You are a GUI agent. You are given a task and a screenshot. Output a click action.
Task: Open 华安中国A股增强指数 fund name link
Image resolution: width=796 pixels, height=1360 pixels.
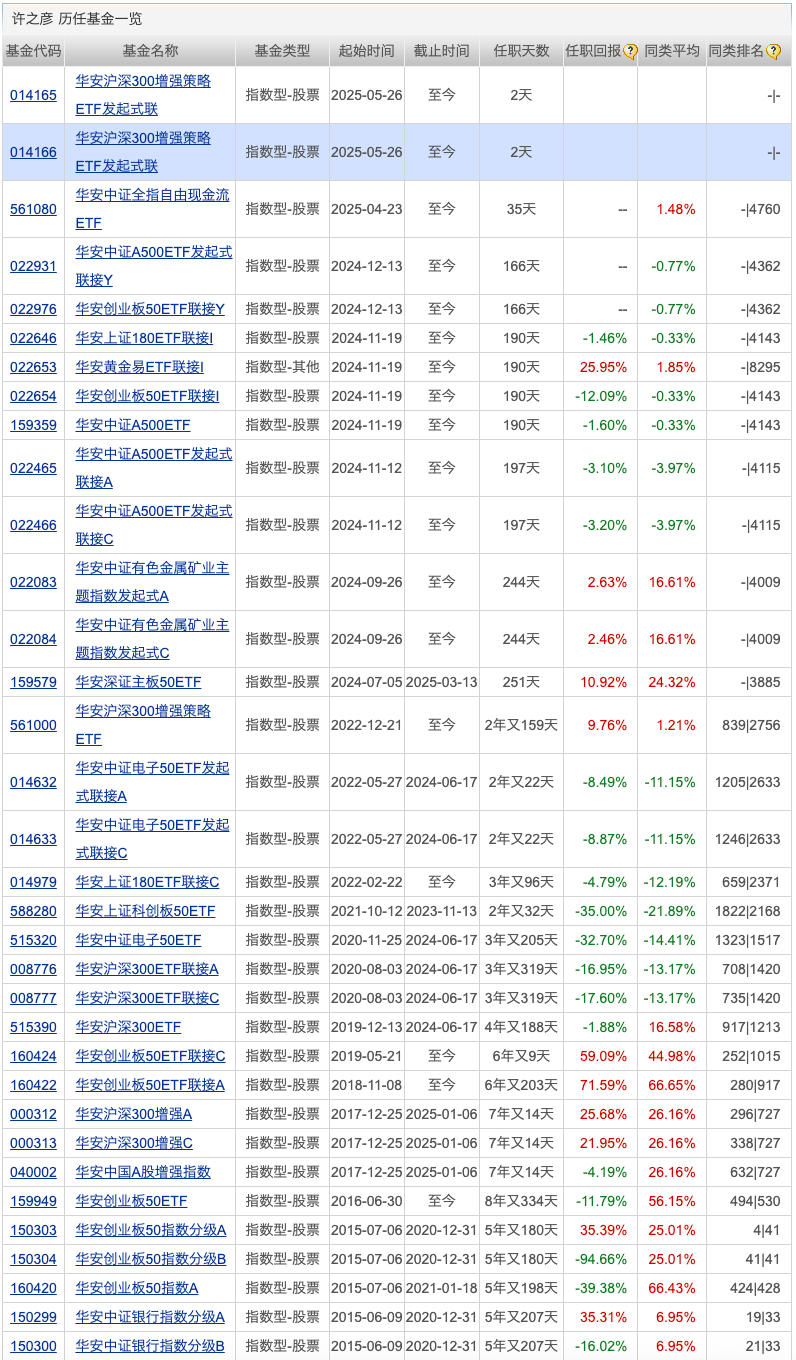pyautogui.click(x=143, y=1172)
